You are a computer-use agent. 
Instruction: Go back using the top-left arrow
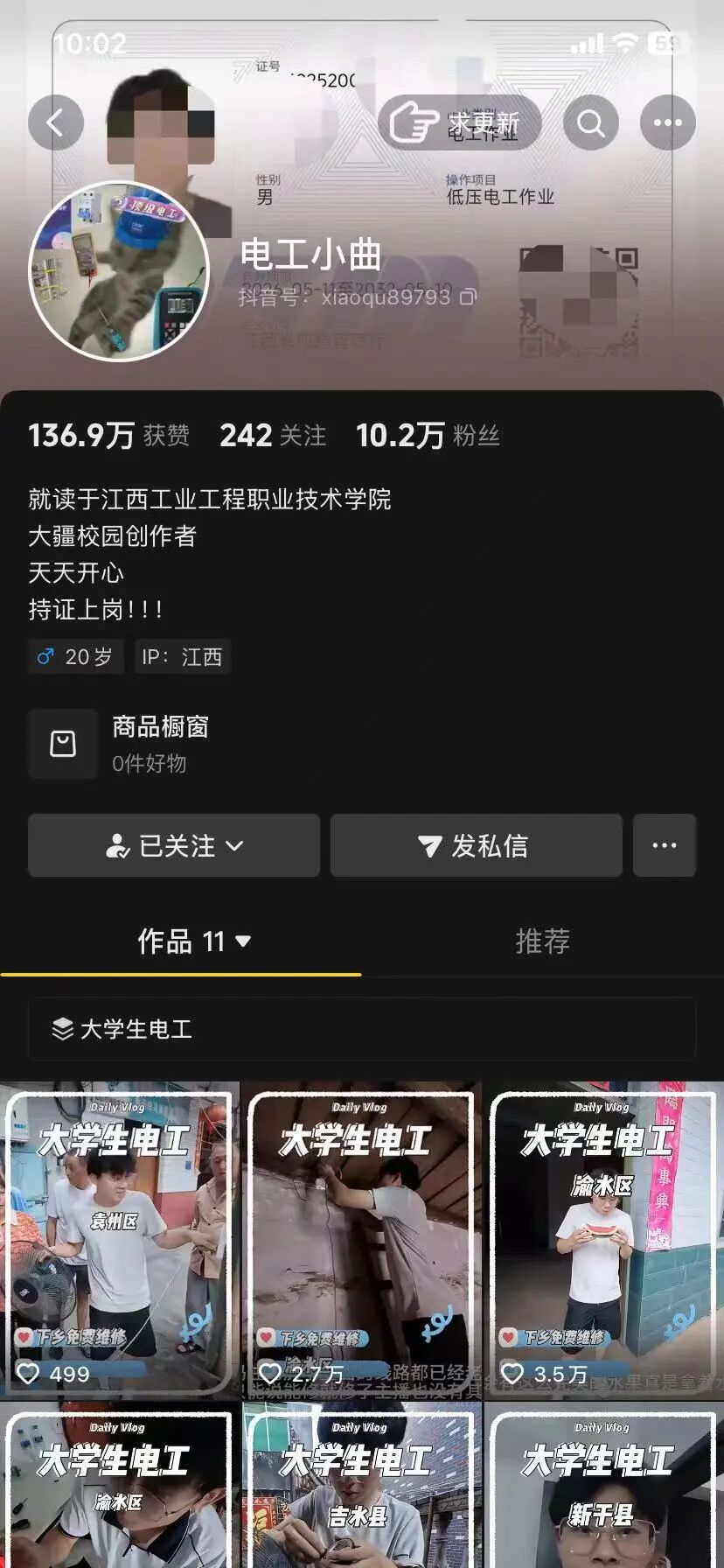pyautogui.click(x=56, y=122)
